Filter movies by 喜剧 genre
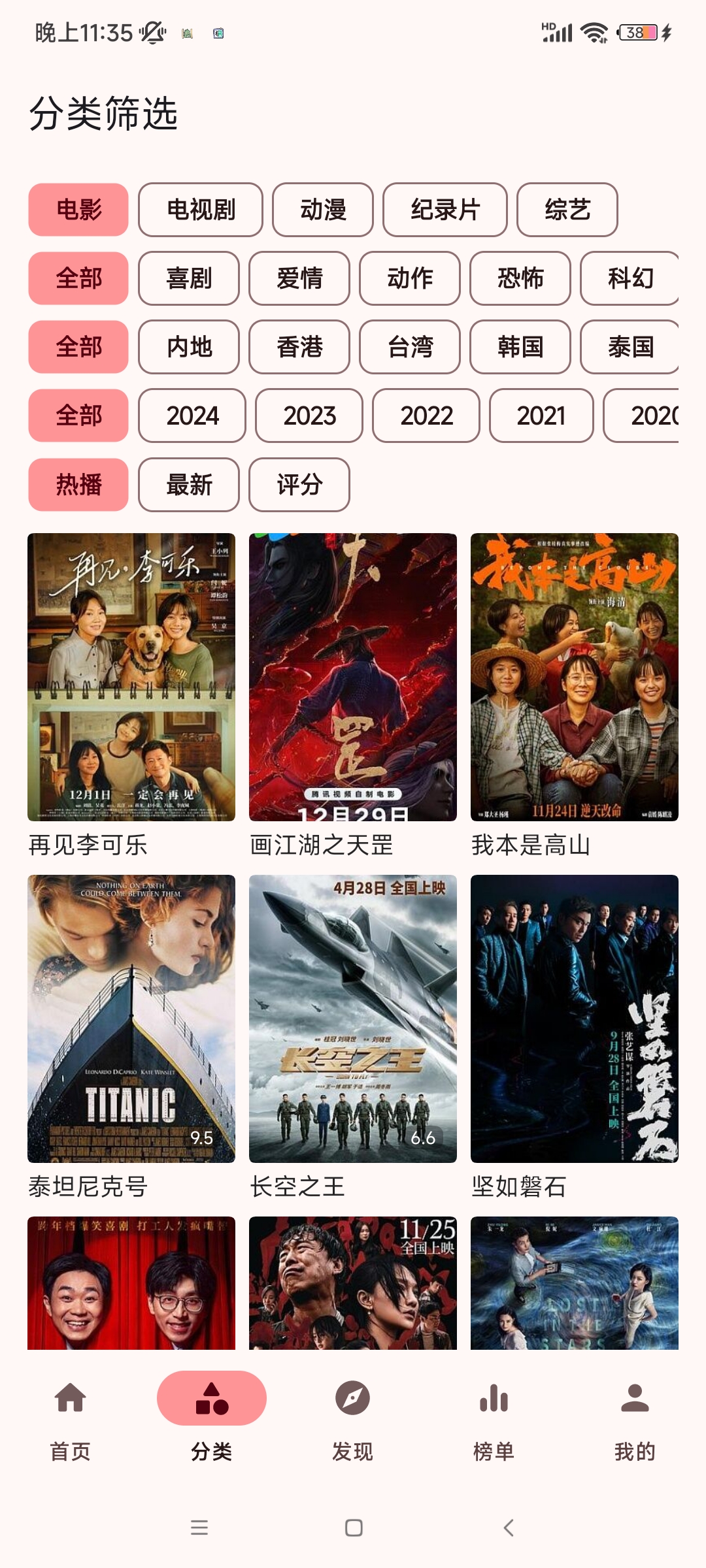706x1568 pixels. tap(189, 278)
